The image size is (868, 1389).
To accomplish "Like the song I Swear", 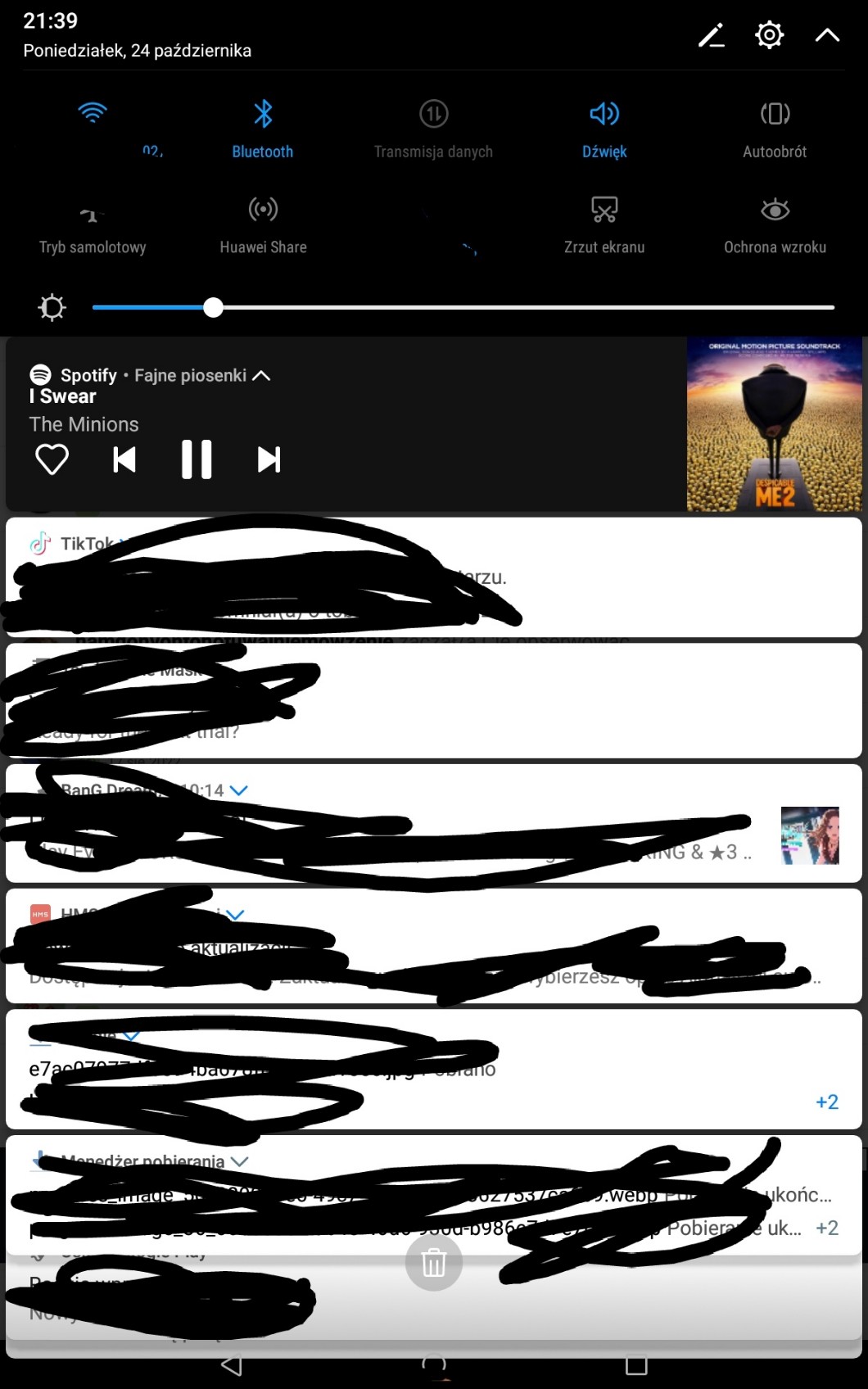I will [x=52, y=459].
